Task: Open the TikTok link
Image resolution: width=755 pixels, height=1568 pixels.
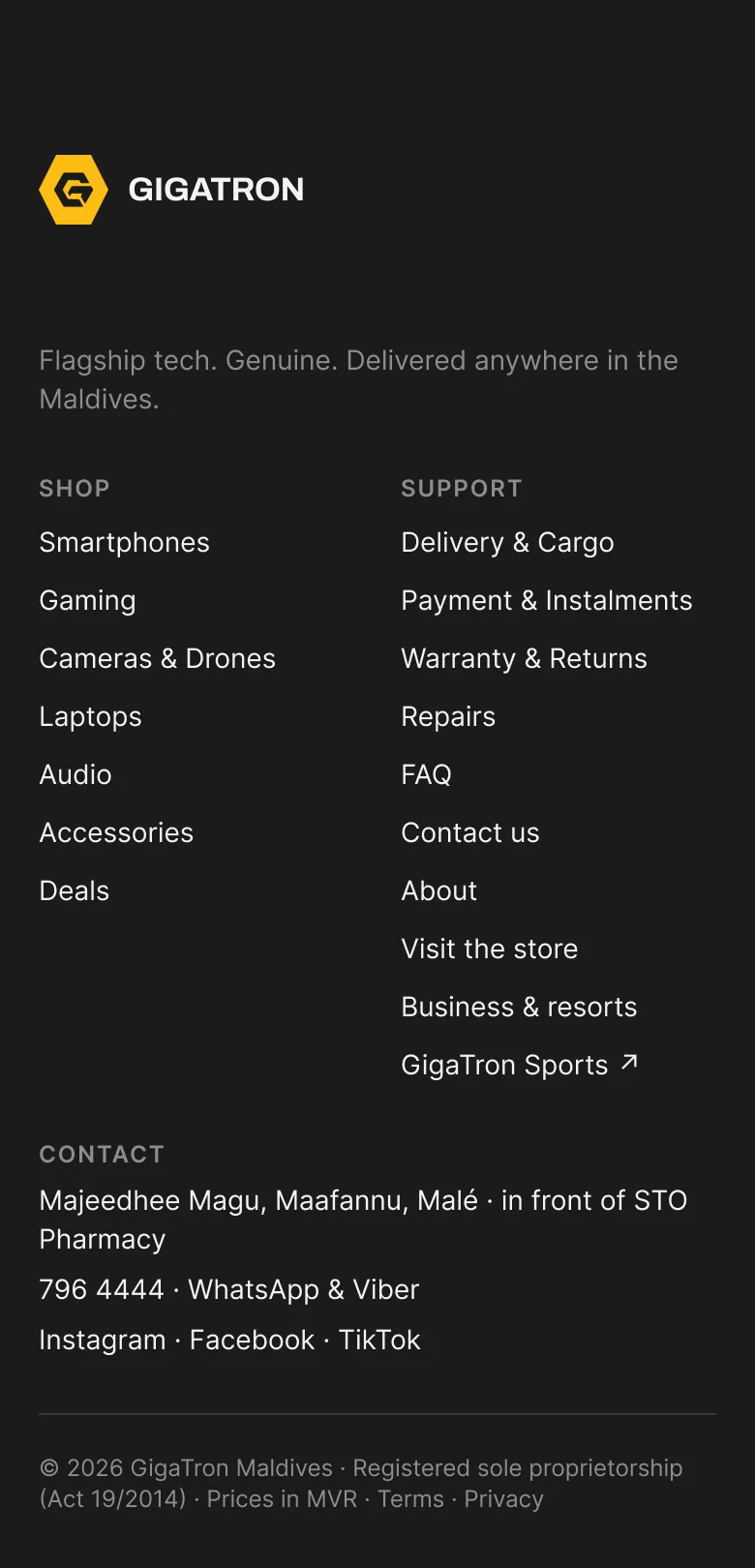Action: 379,1340
